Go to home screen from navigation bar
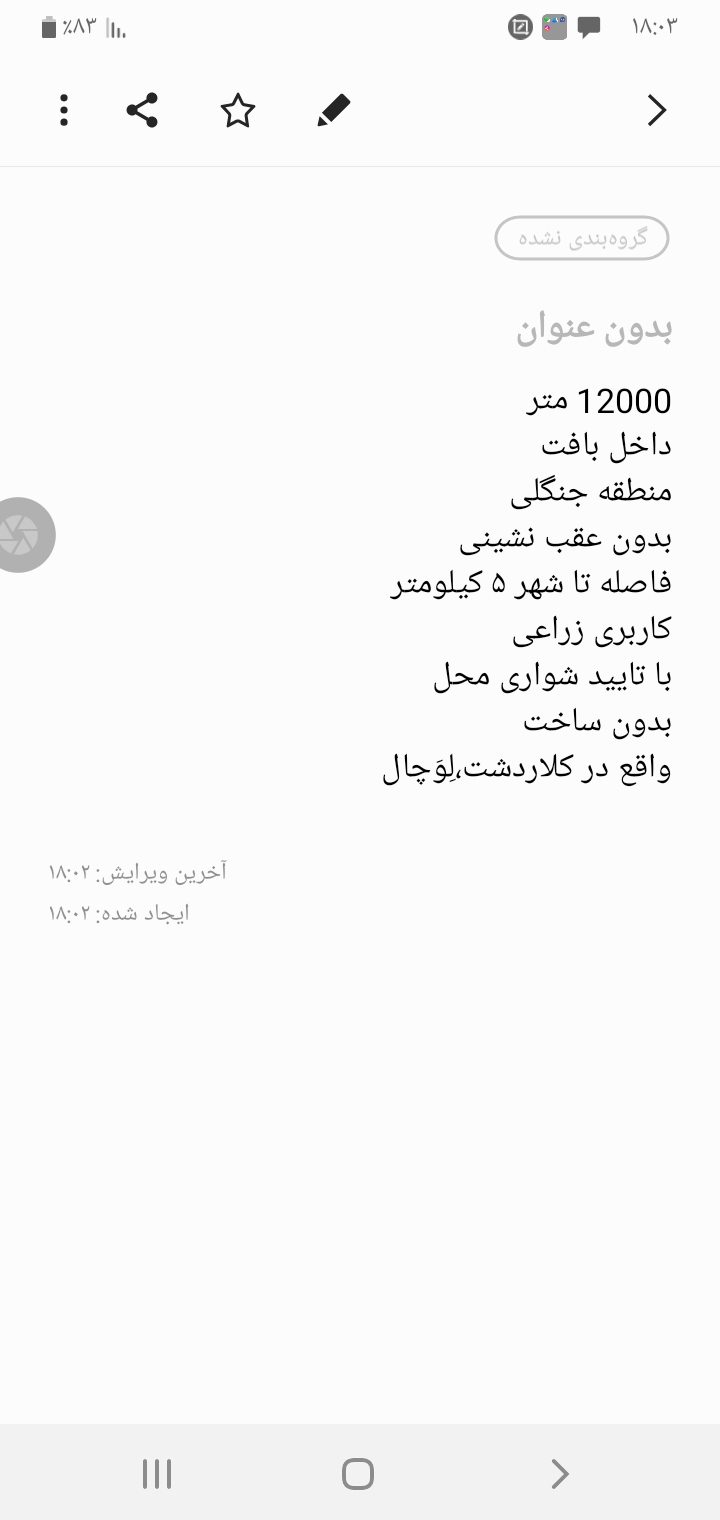720x1520 pixels. (x=358, y=1474)
